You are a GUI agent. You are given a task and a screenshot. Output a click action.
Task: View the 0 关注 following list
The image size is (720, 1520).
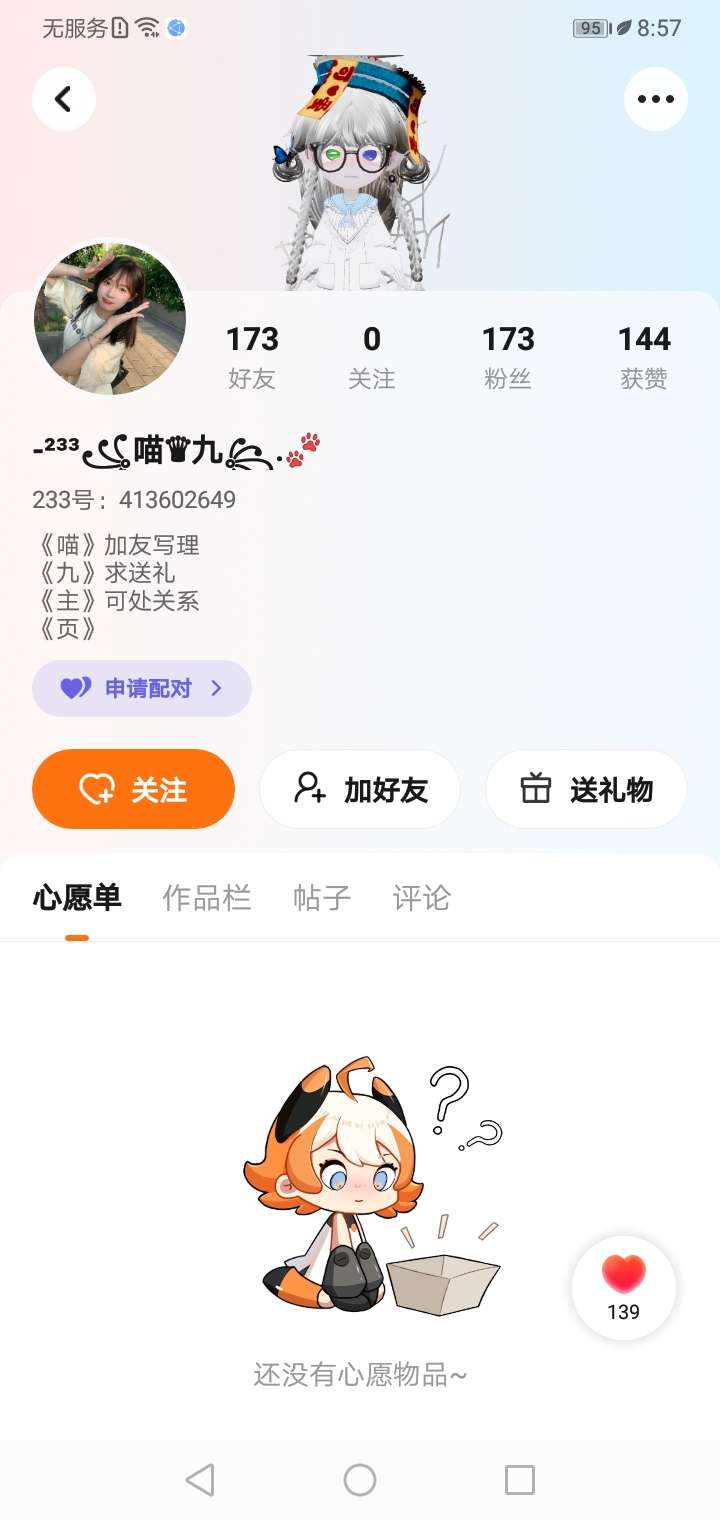point(371,356)
